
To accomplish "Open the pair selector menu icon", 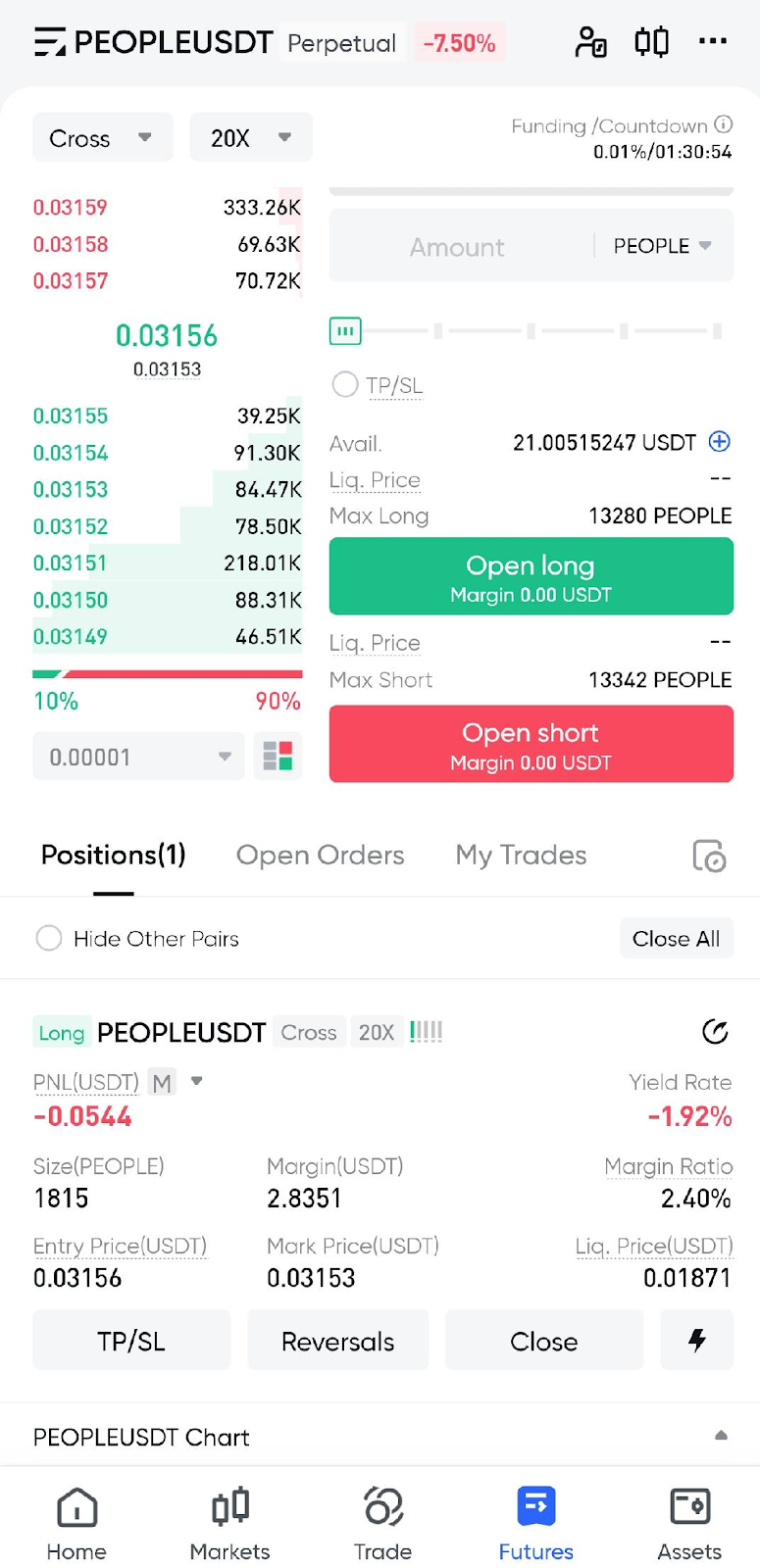I will (x=49, y=42).
